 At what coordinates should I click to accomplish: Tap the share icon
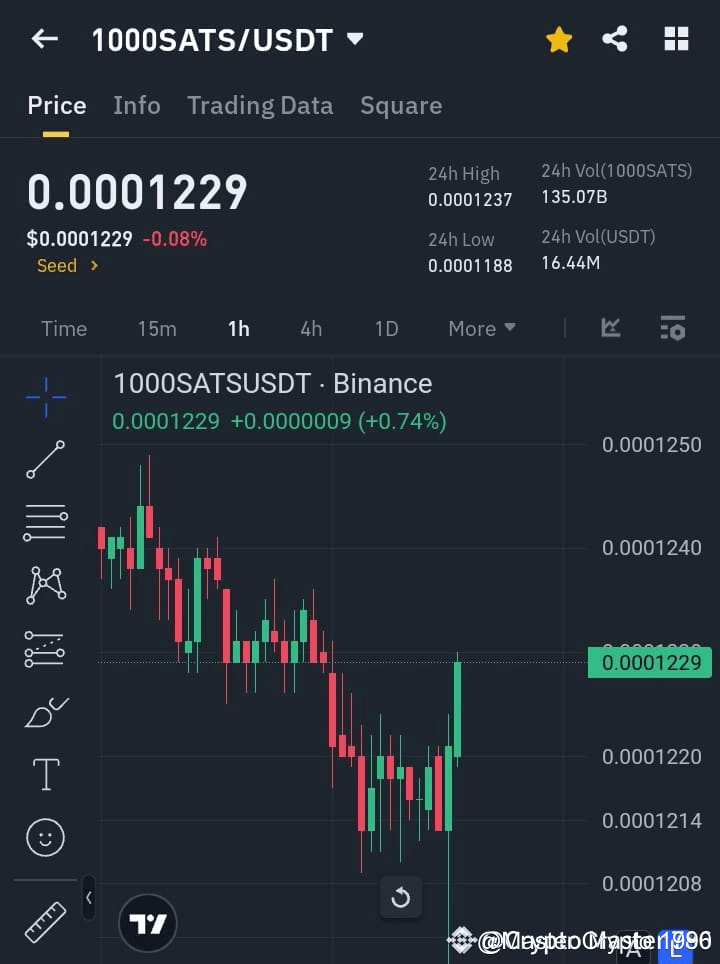616,39
